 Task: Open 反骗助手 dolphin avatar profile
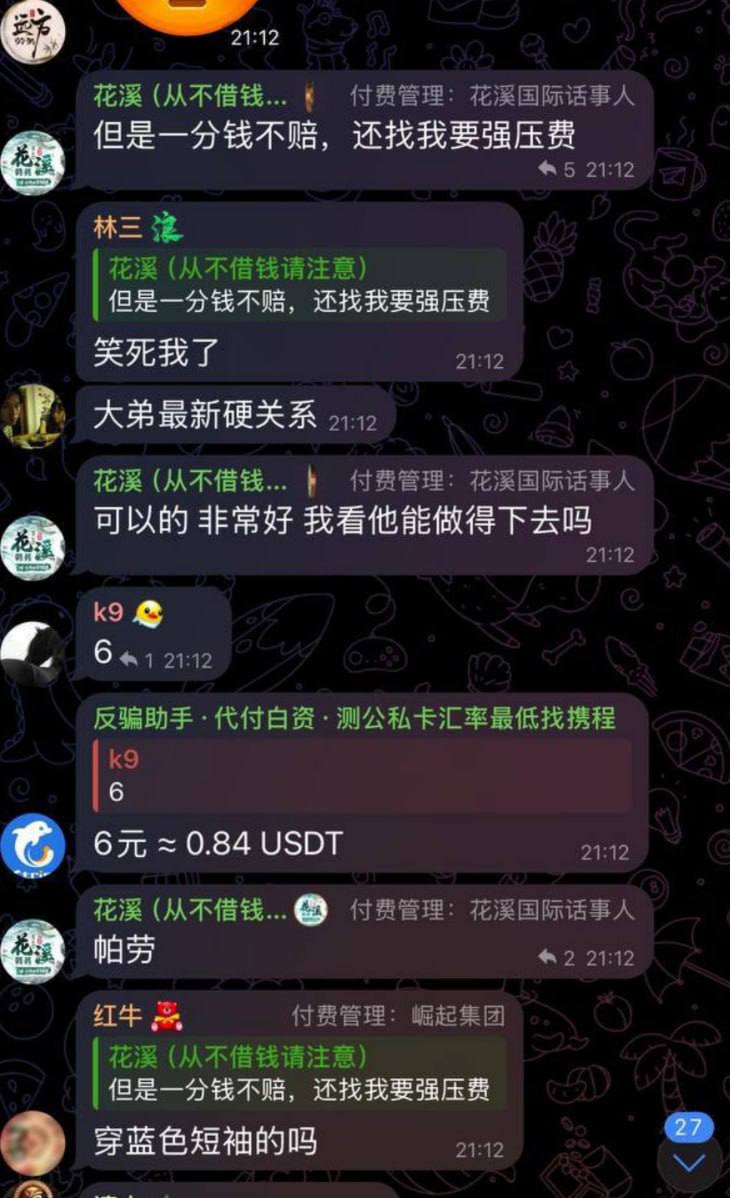pos(32,845)
